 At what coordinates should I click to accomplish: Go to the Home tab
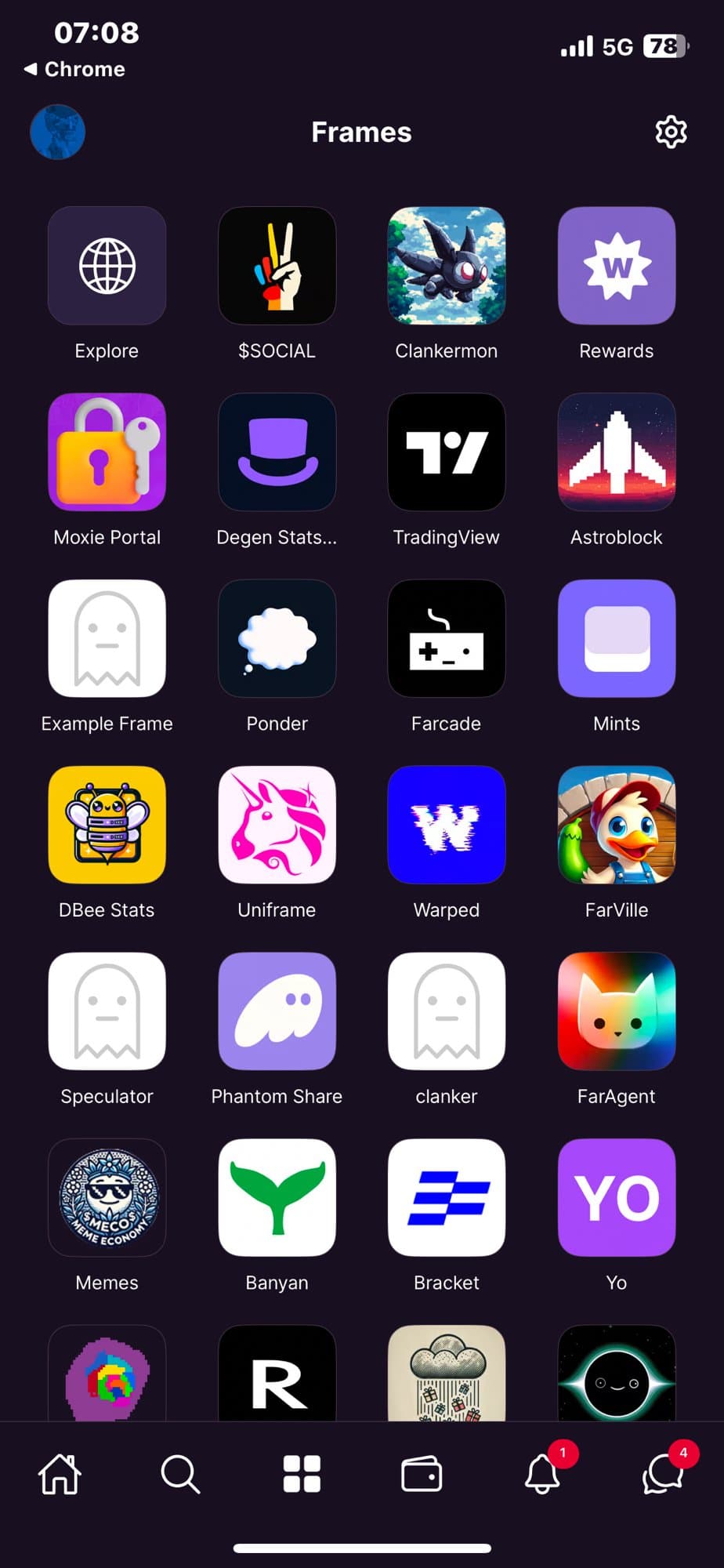60,1474
